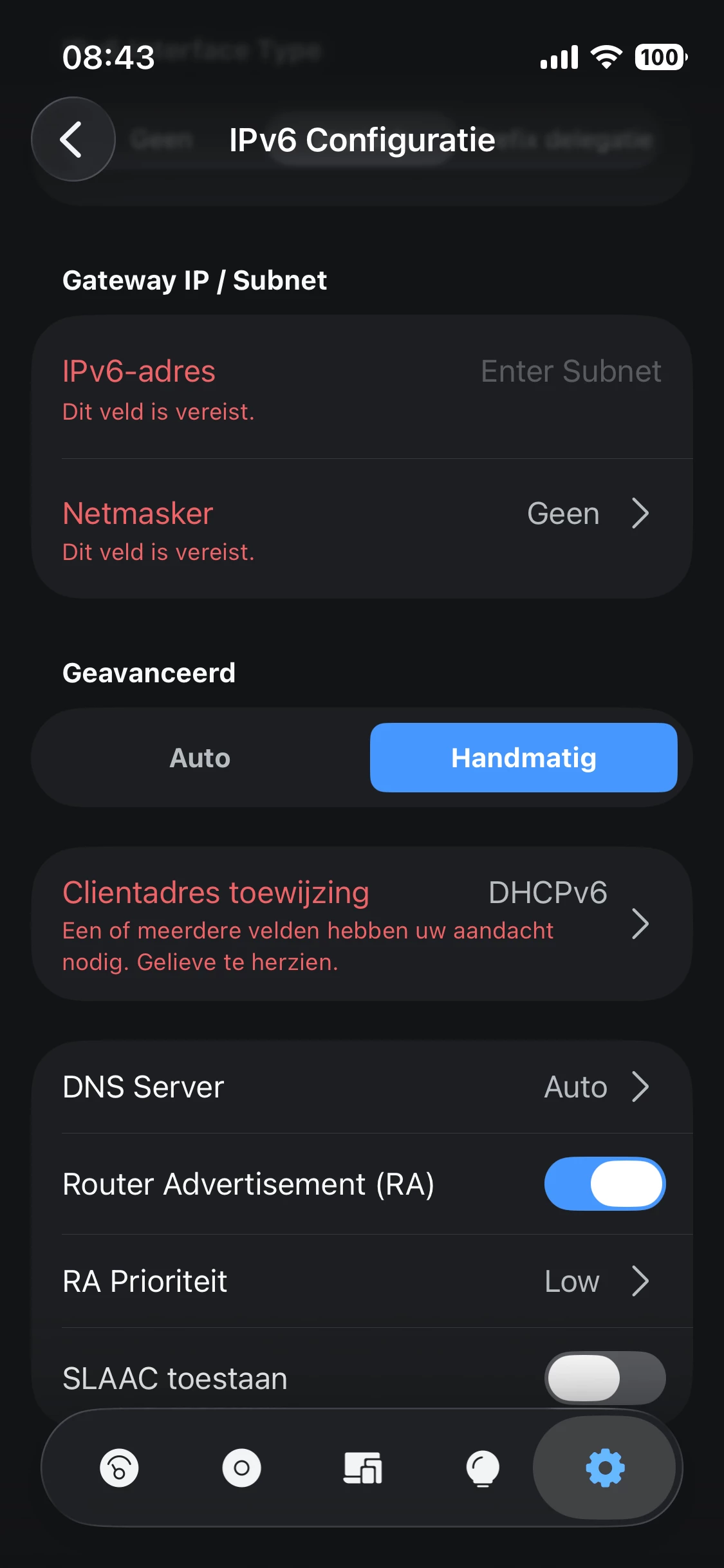Viewport: 724px width, 1568px height.
Task: Open the Netmasker selection
Action: [587, 514]
